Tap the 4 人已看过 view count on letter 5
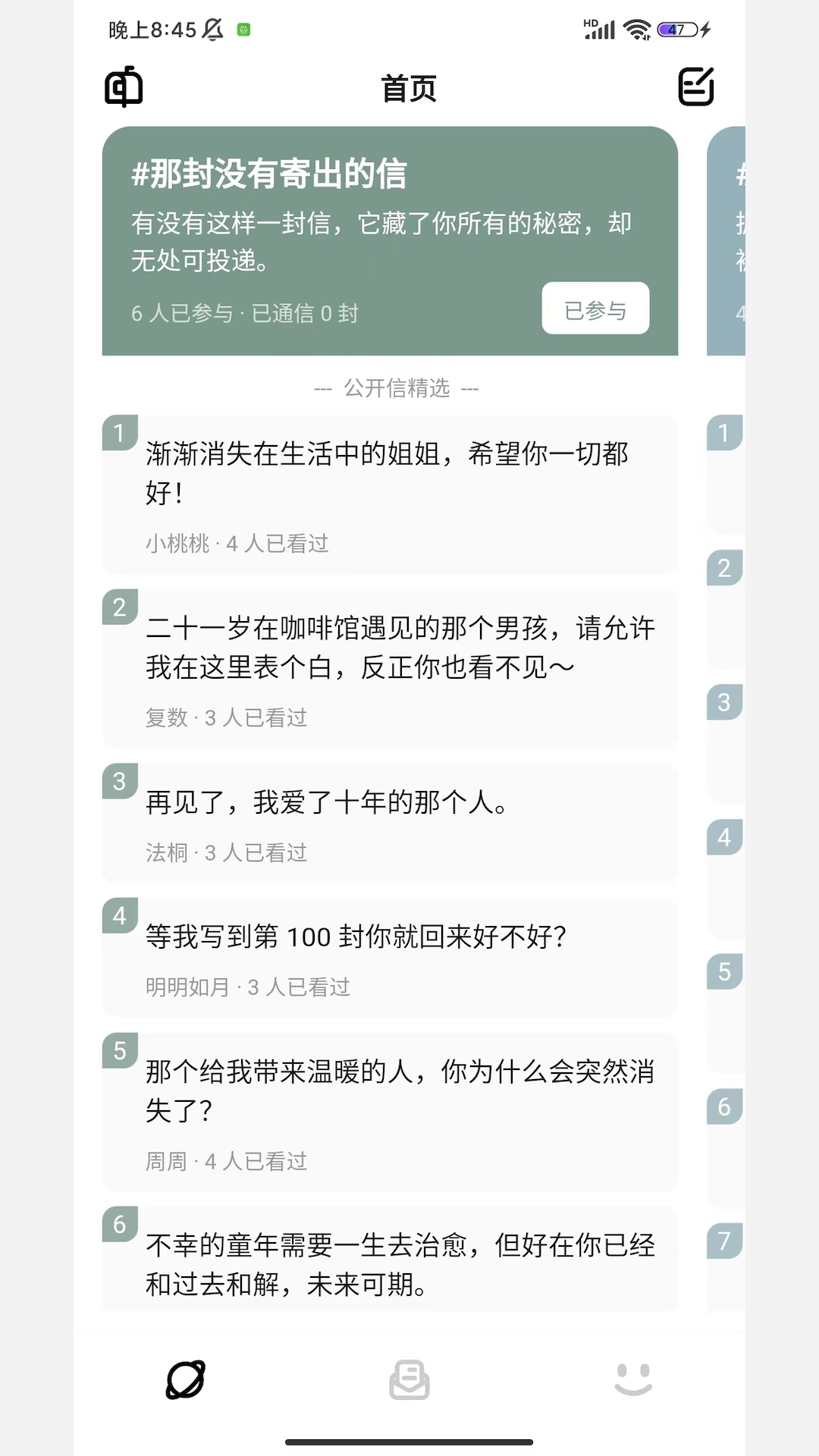 pos(256,1161)
